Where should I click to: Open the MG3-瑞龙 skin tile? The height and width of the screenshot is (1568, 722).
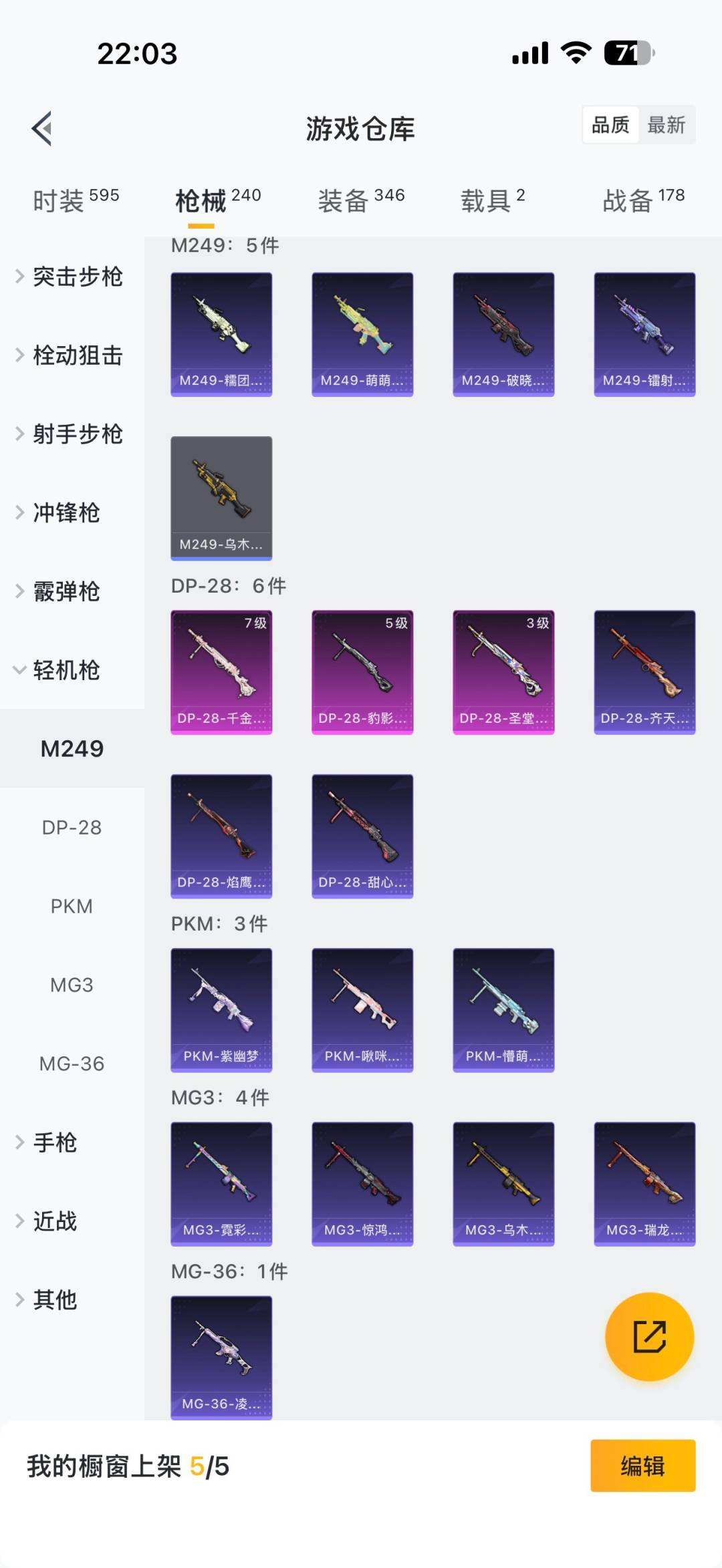click(644, 1184)
